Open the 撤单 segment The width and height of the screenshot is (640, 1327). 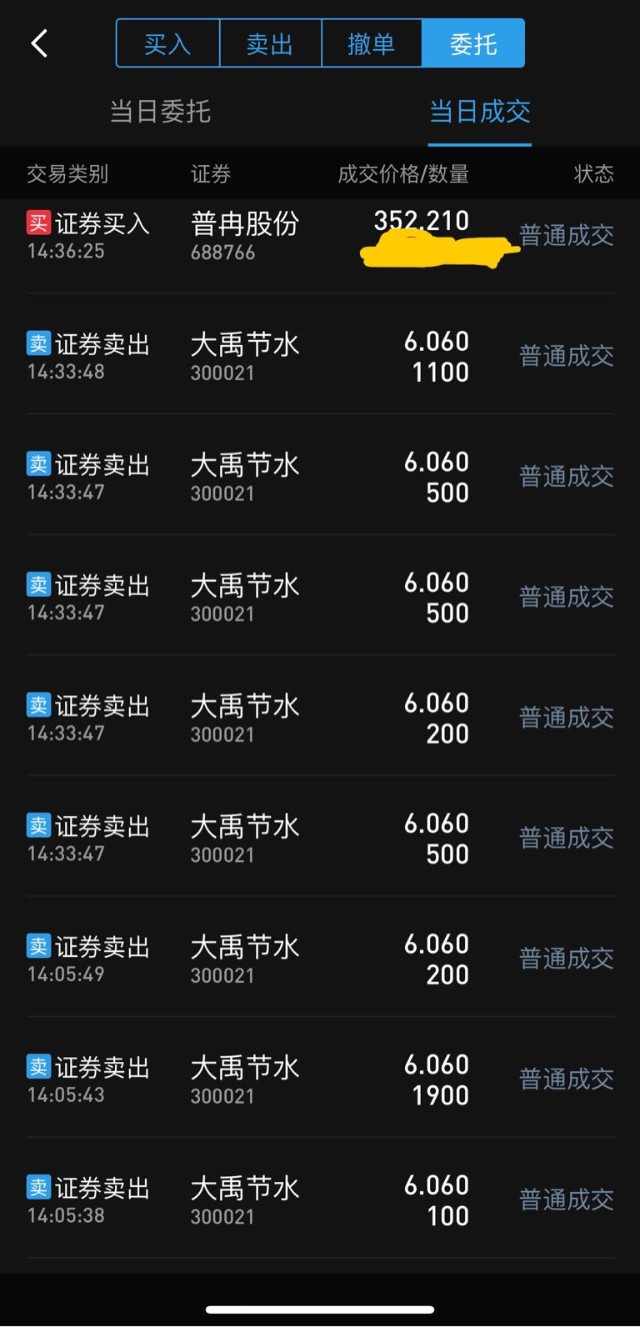pyautogui.click(x=372, y=43)
